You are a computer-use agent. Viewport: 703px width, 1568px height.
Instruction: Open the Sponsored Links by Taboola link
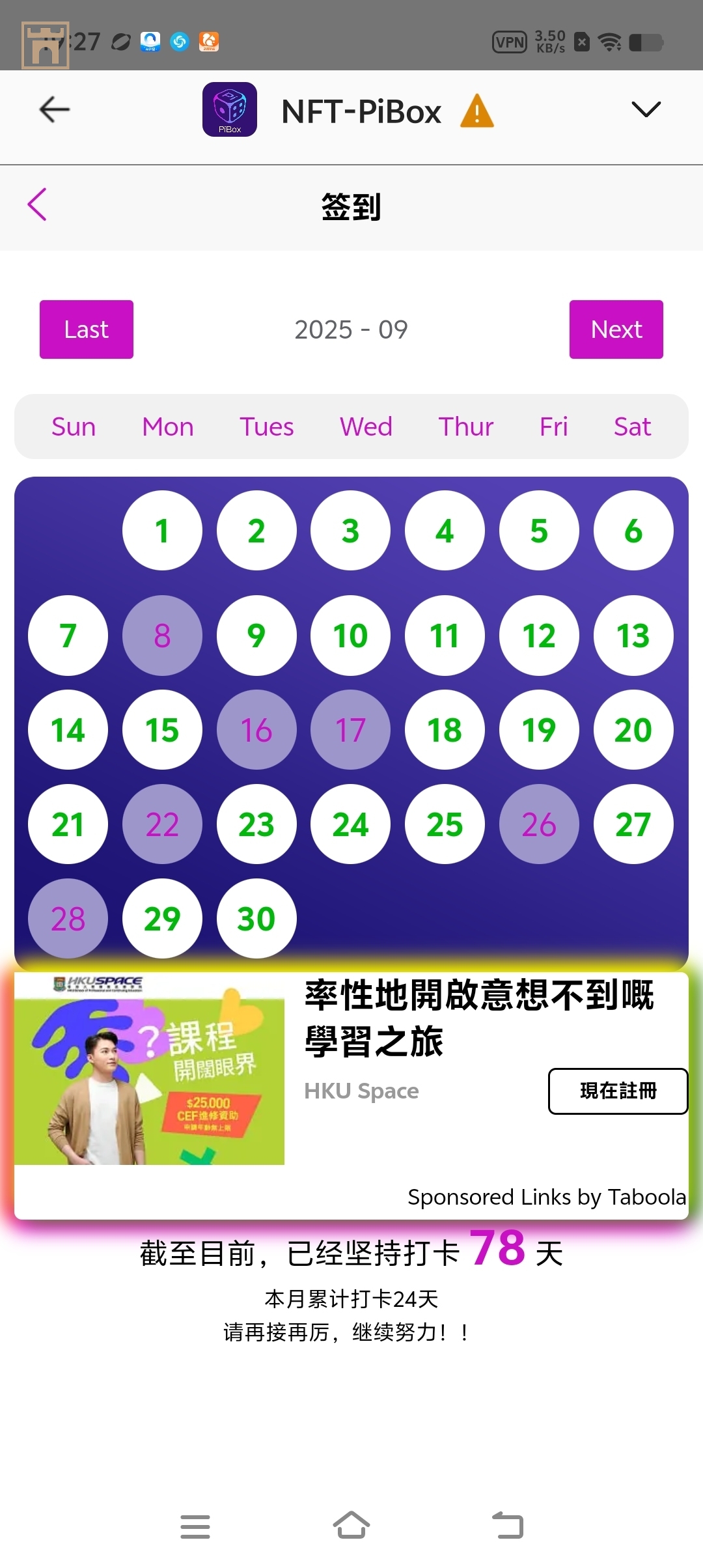[x=546, y=1197]
